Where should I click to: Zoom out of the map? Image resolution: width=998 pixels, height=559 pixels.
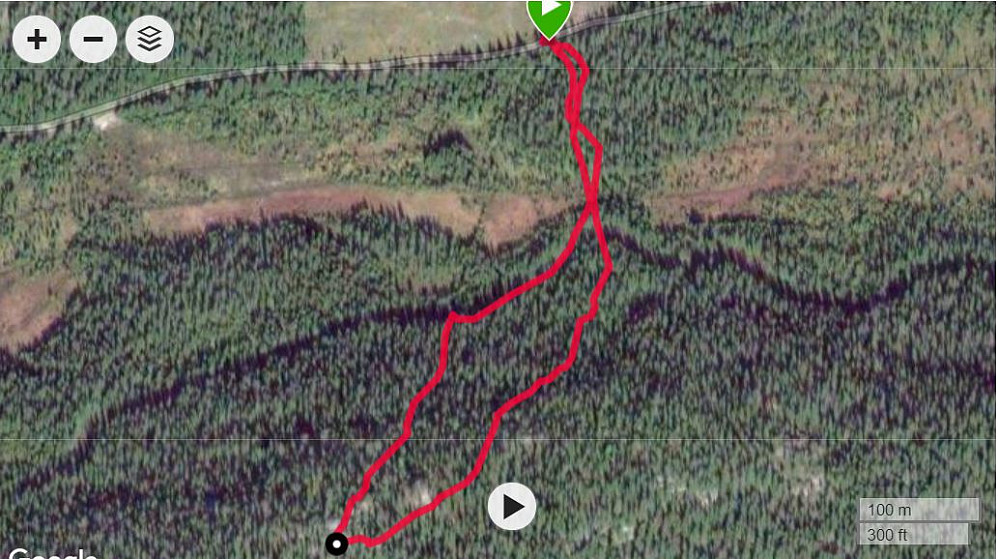93,40
